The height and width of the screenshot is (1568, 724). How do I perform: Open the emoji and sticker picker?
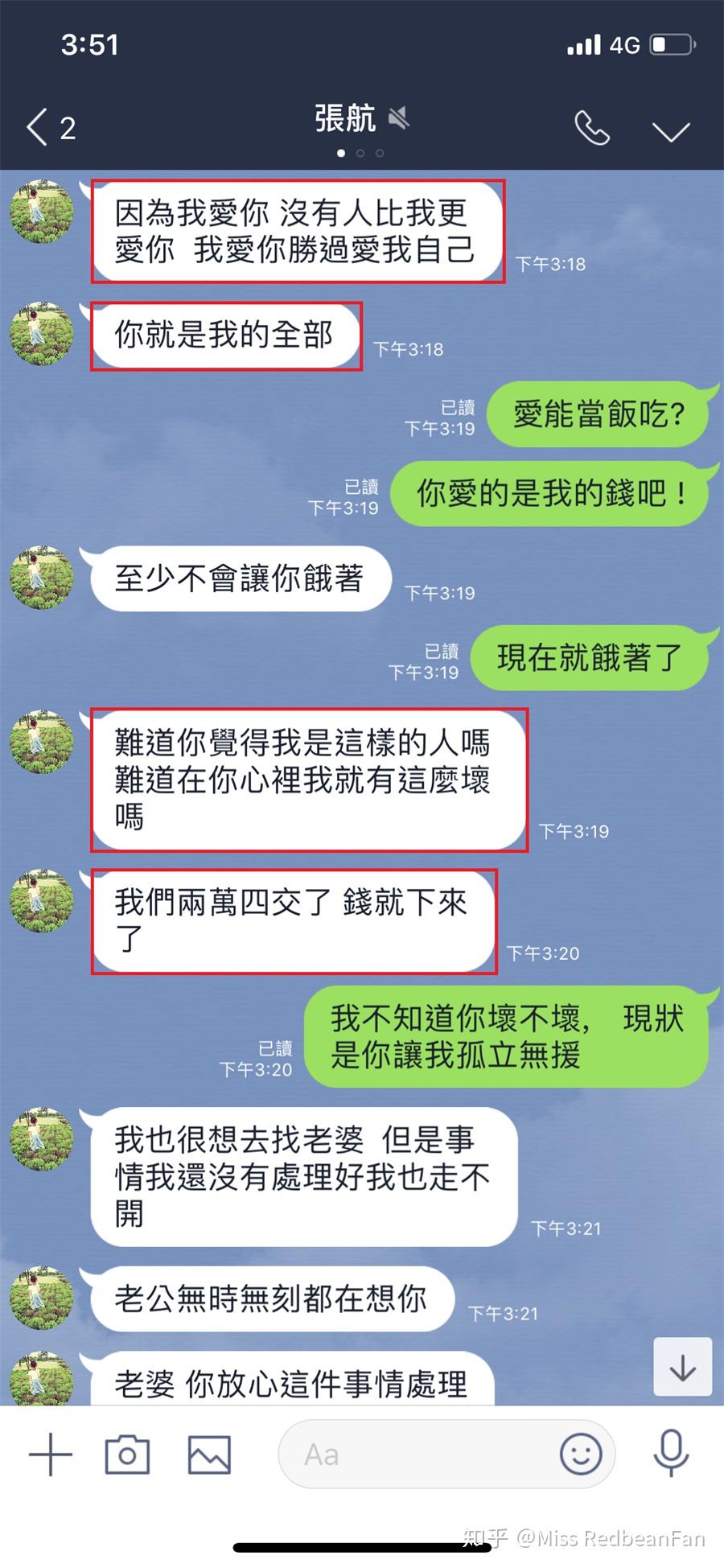pos(581,1454)
